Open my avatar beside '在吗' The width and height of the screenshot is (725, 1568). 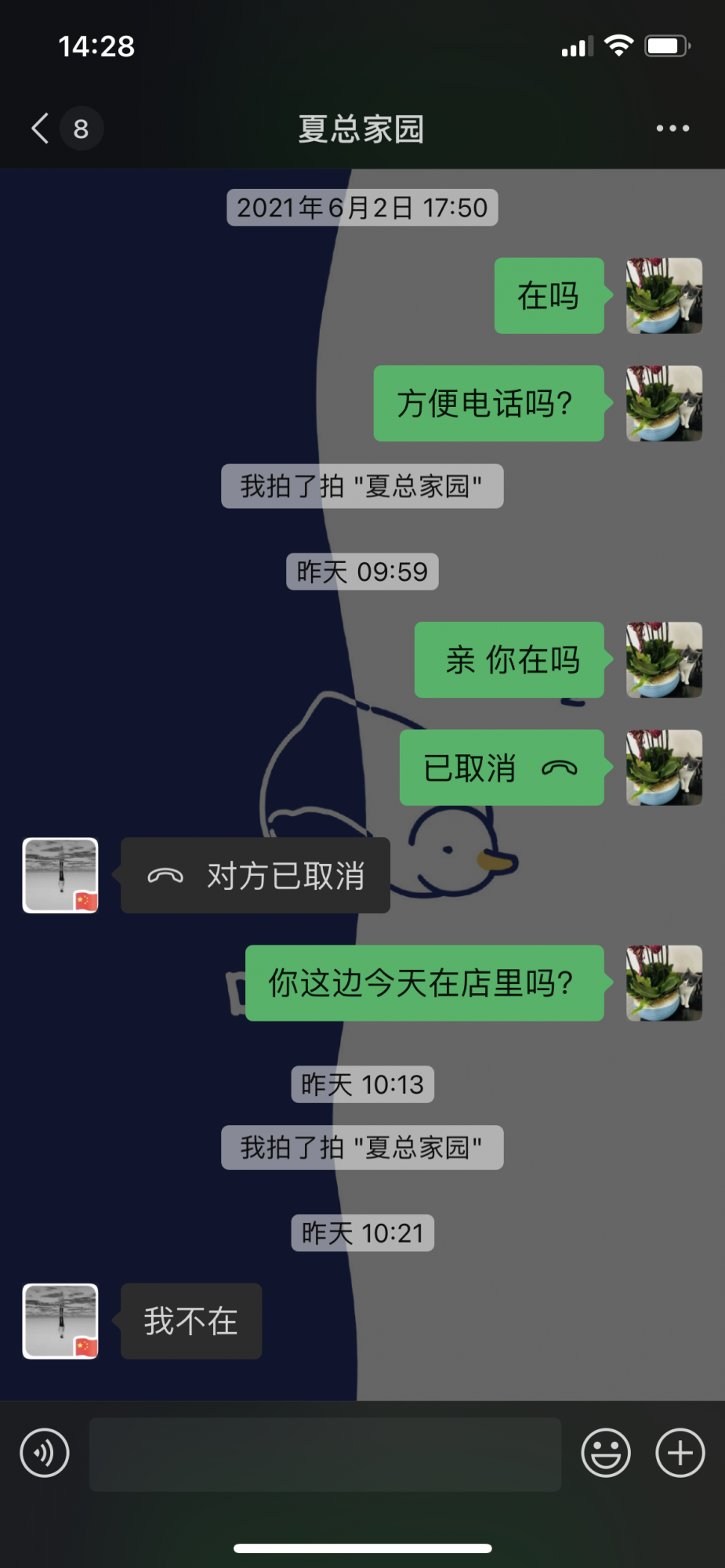point(664,296)
